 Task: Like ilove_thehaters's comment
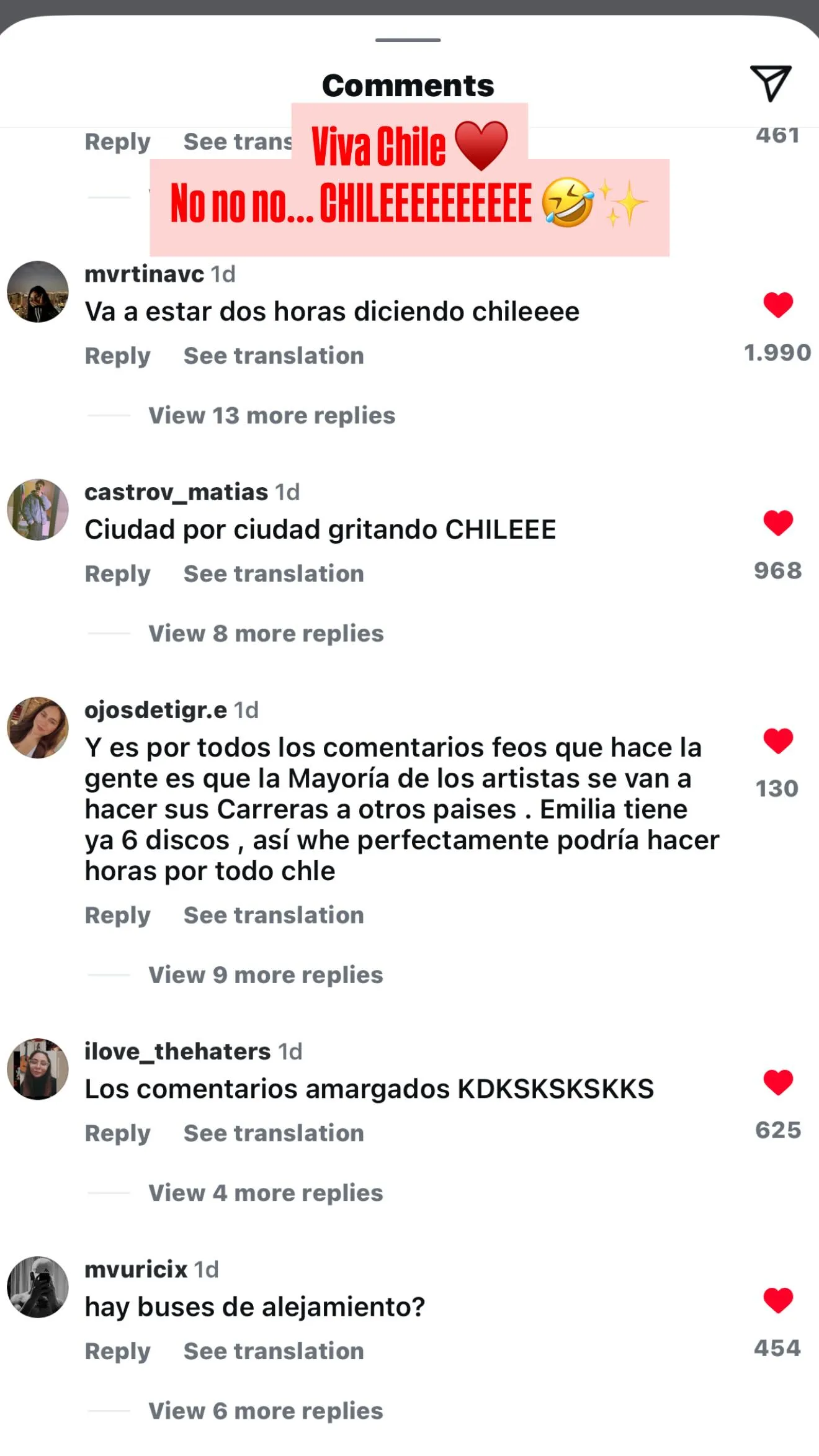(x=777, y=1082)
